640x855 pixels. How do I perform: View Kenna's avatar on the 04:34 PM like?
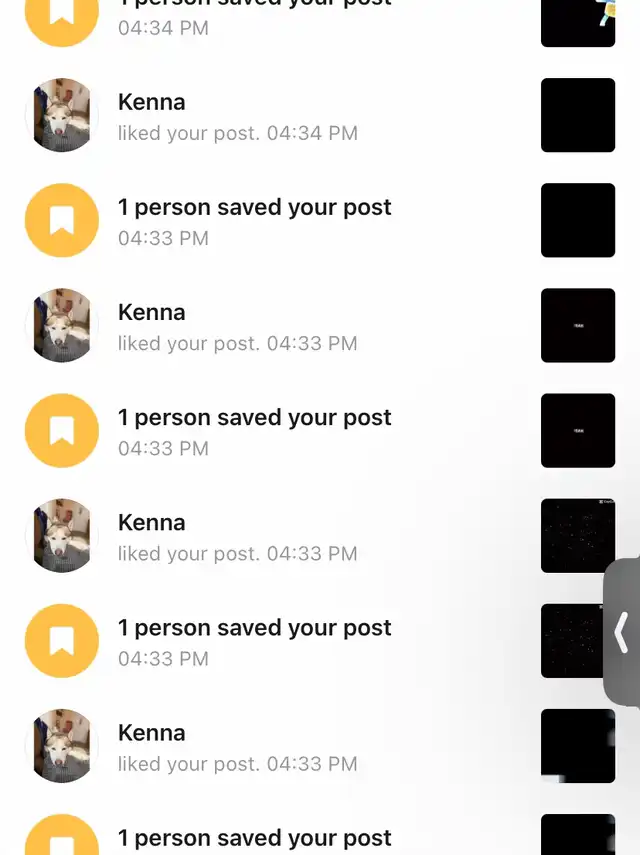coord(62,115)
